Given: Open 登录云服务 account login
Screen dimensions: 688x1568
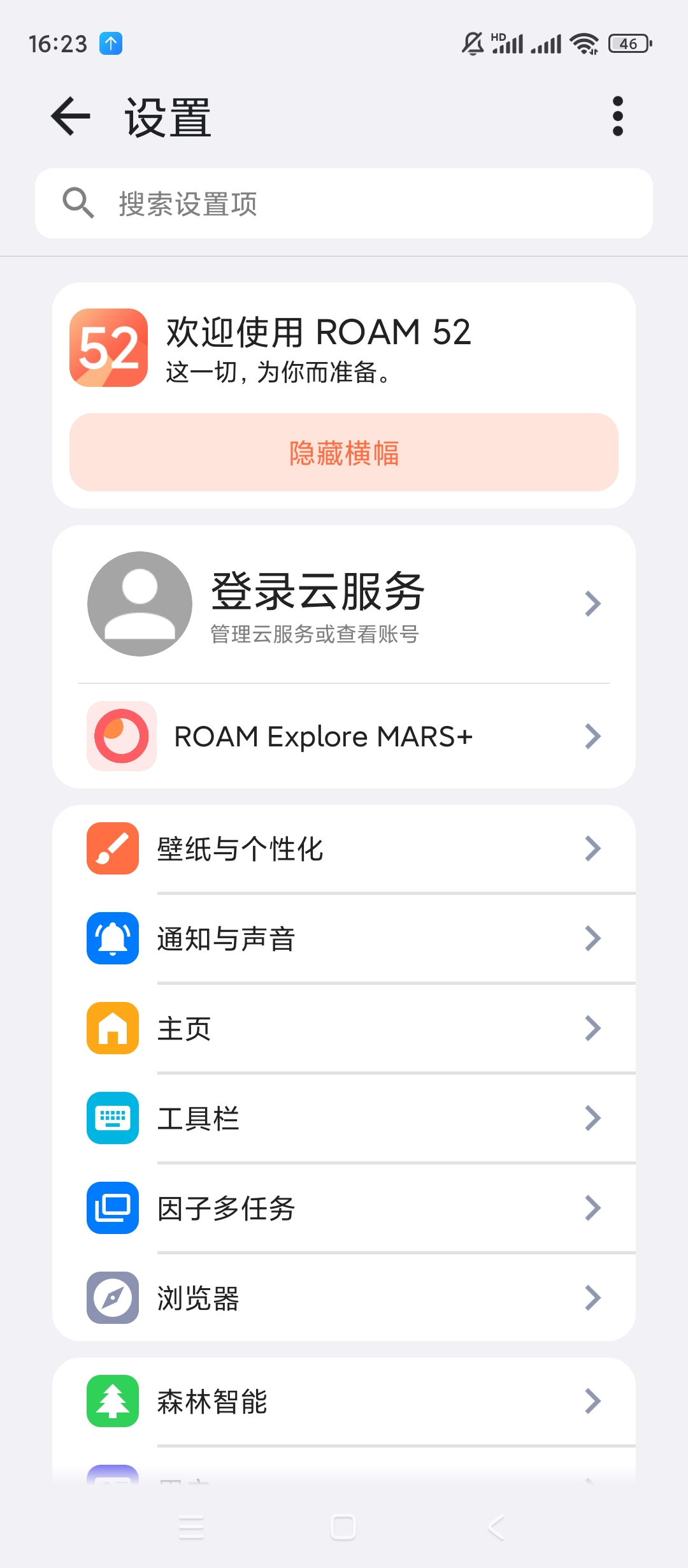Looking at the screenshot, I should pyautogui.click(x=344, y=604).
